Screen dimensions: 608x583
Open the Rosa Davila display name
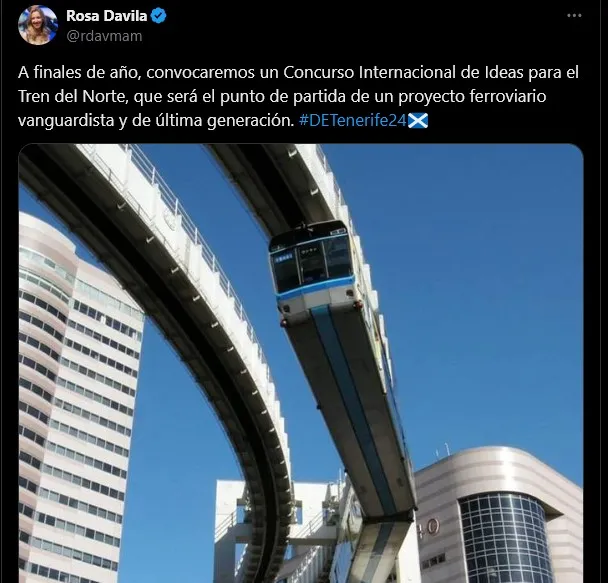click(x=106, y=15)
